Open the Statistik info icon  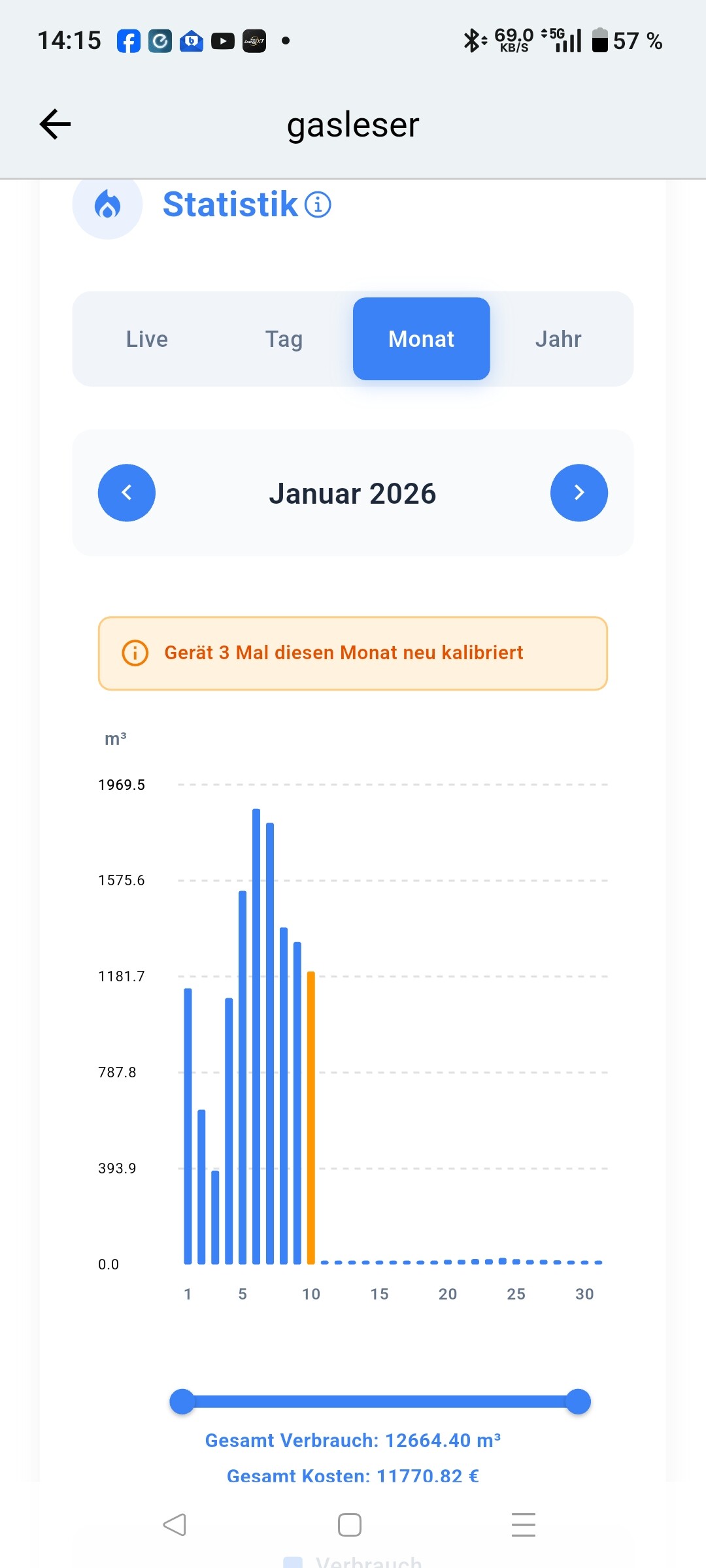(318, 204)
